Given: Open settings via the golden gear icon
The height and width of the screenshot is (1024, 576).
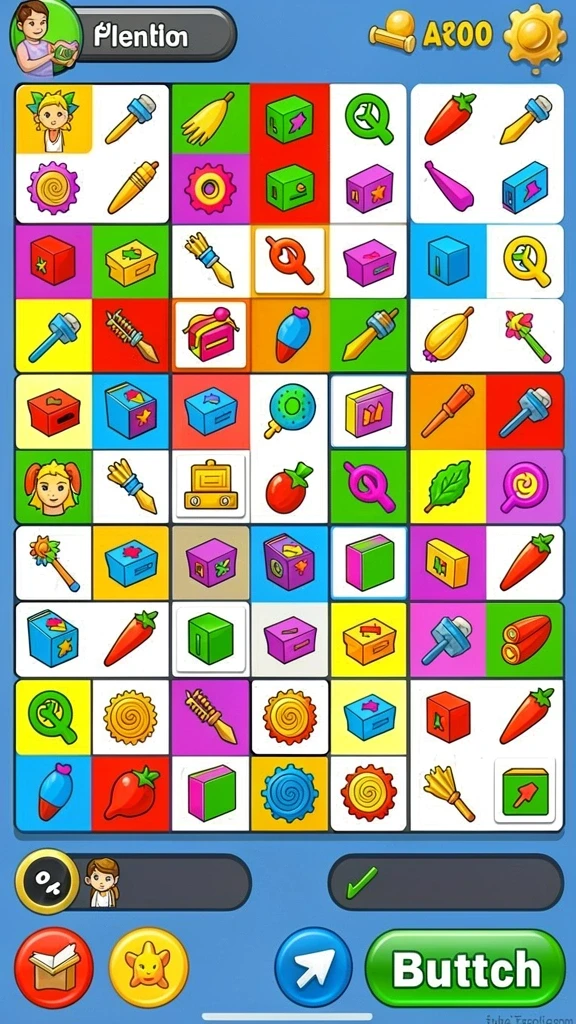Looking at the screenshot, I should (x=535, y=34).
